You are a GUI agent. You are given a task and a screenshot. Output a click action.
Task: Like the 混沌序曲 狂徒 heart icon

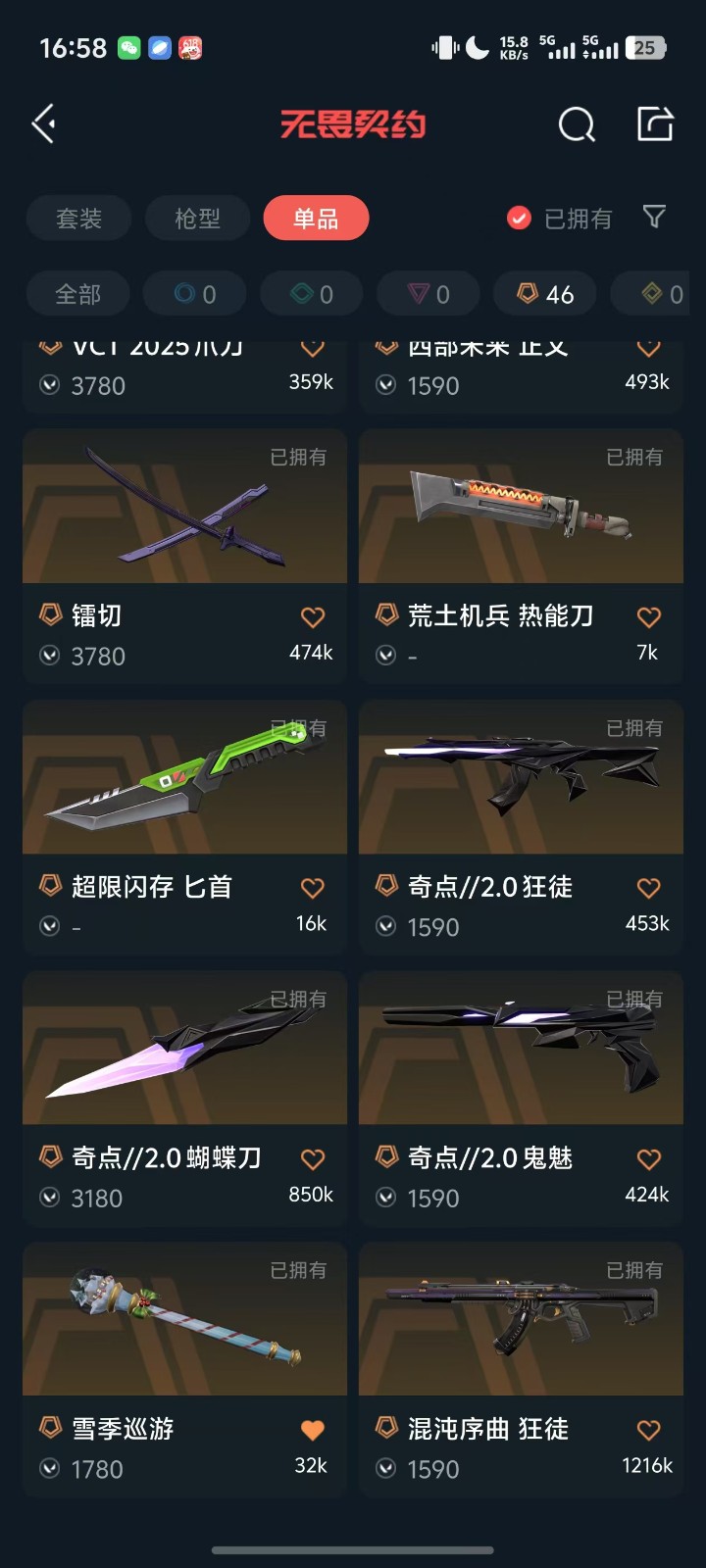click(649, 1430)
